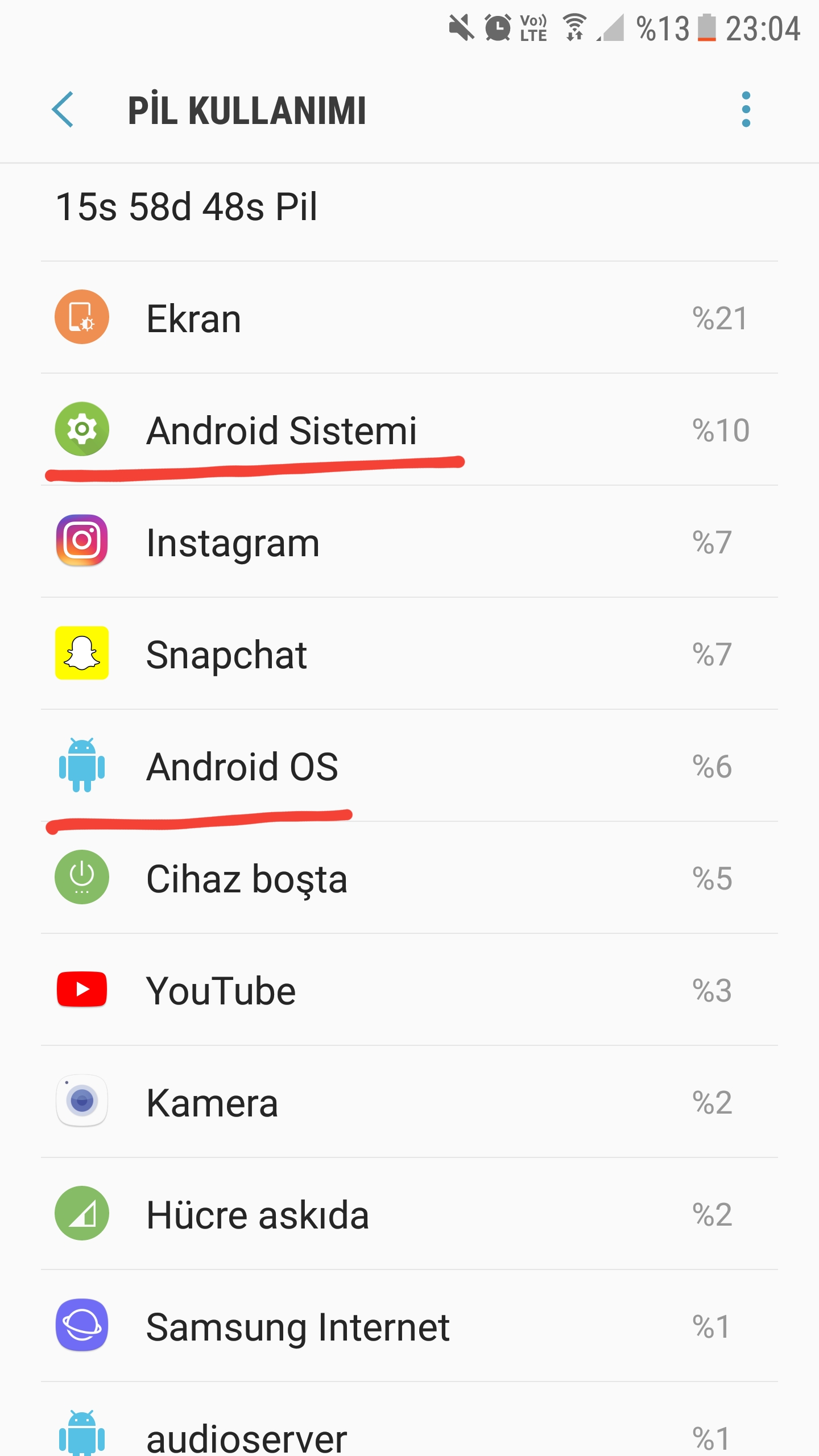Select the Kamera row

pos(409,1102)
